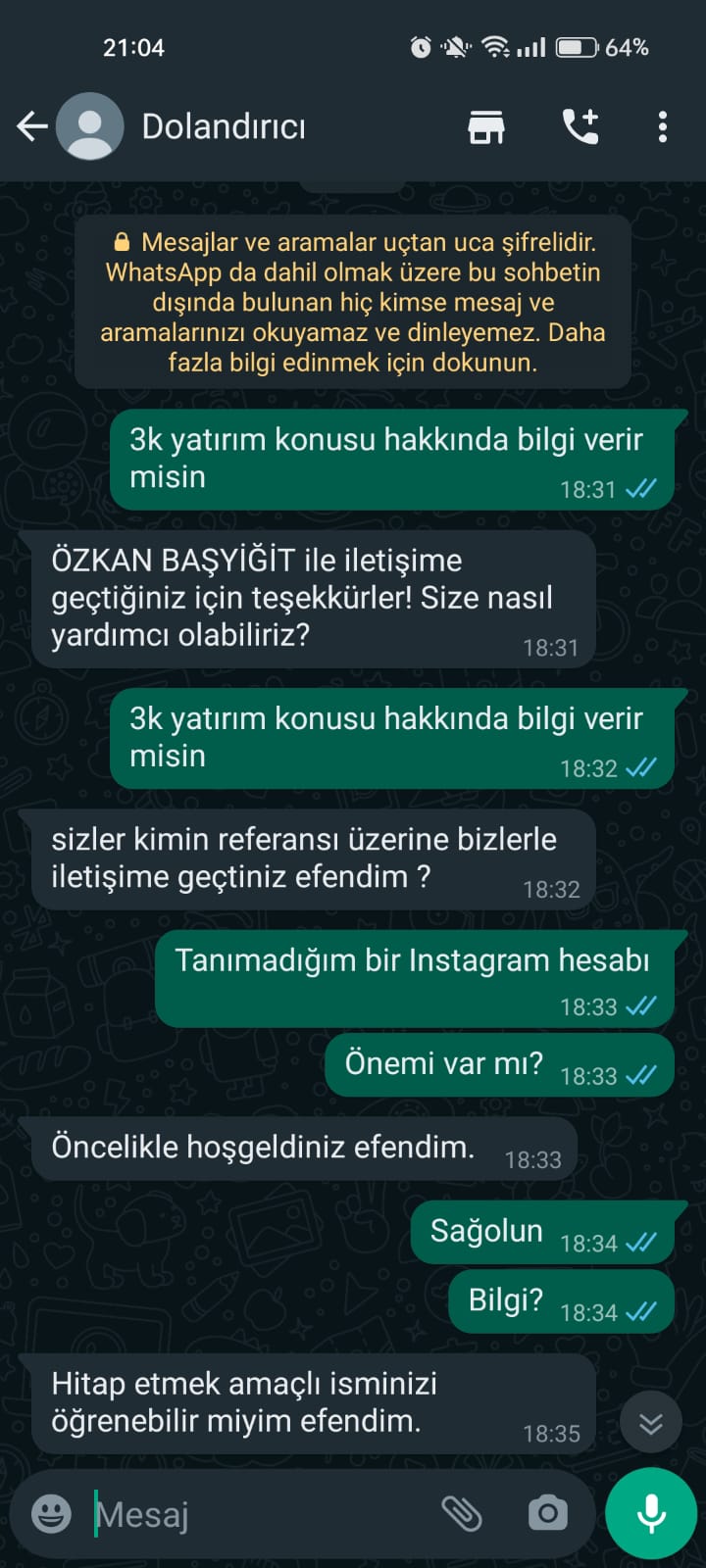Open the emoji picker
The image size is (706, 1568).
click(51, 1514)
